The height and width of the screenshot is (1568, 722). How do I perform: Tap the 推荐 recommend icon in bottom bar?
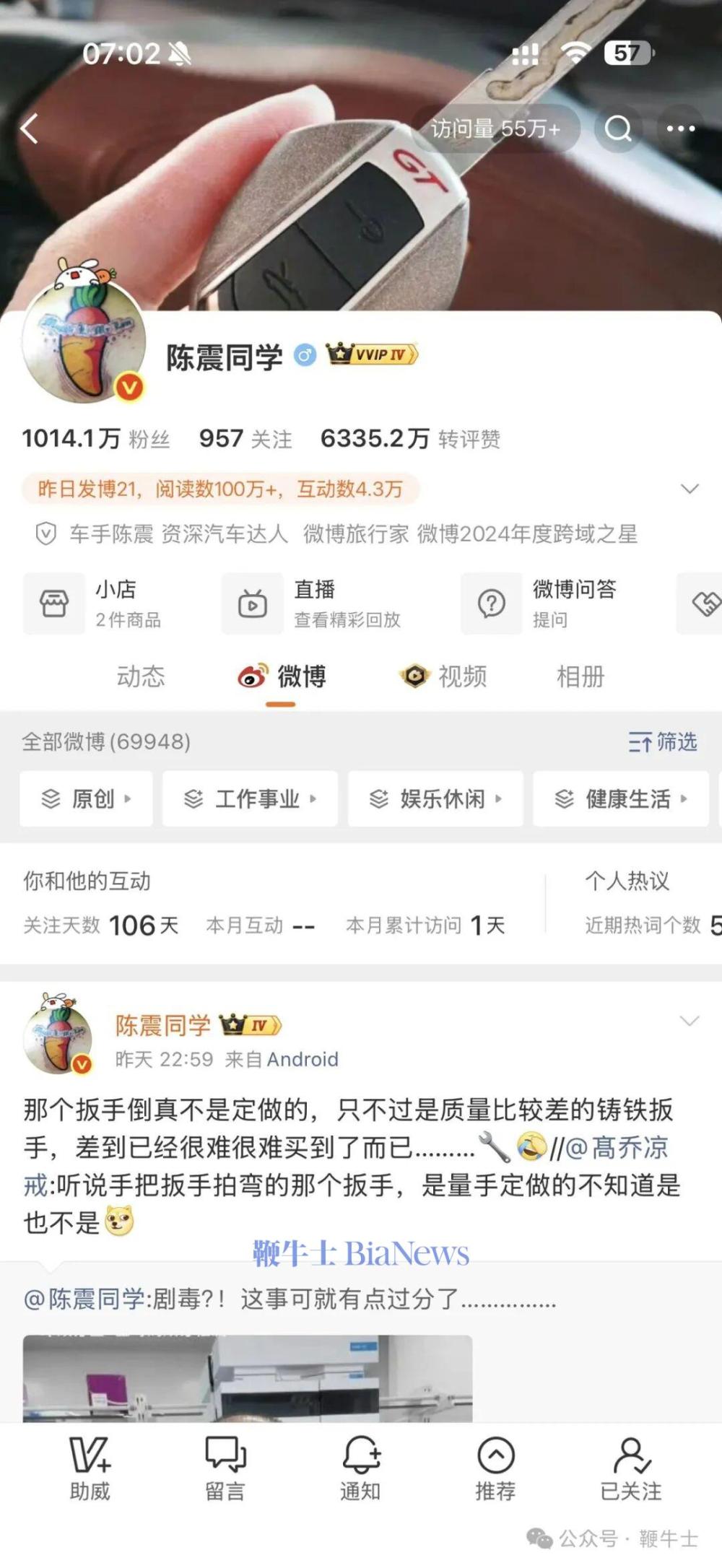[x=495, y=1465]
